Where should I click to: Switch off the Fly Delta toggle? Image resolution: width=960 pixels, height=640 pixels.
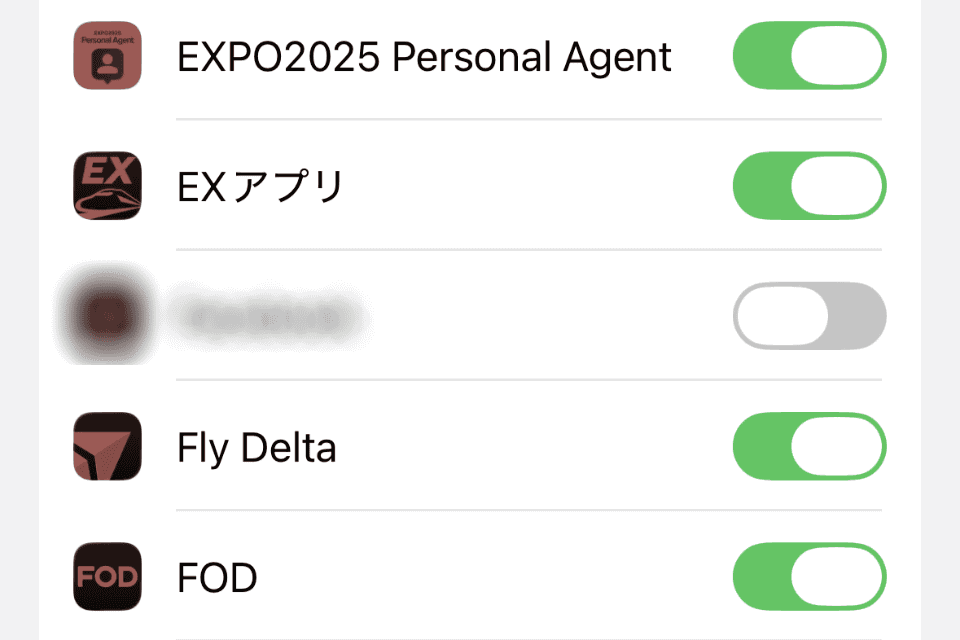coord(809,446)
